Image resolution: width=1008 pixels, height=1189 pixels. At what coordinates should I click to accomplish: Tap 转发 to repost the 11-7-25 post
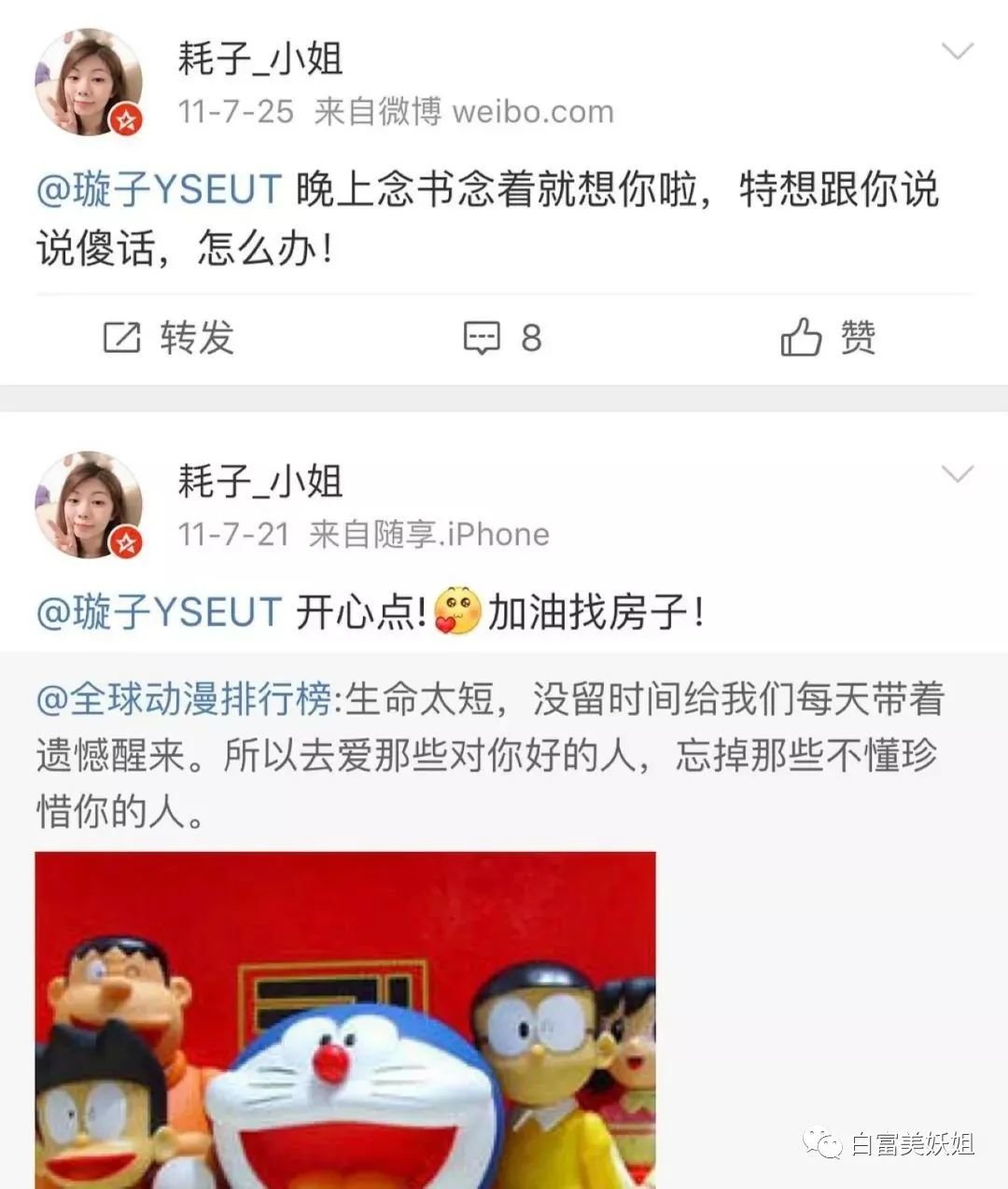coord(169,337)
